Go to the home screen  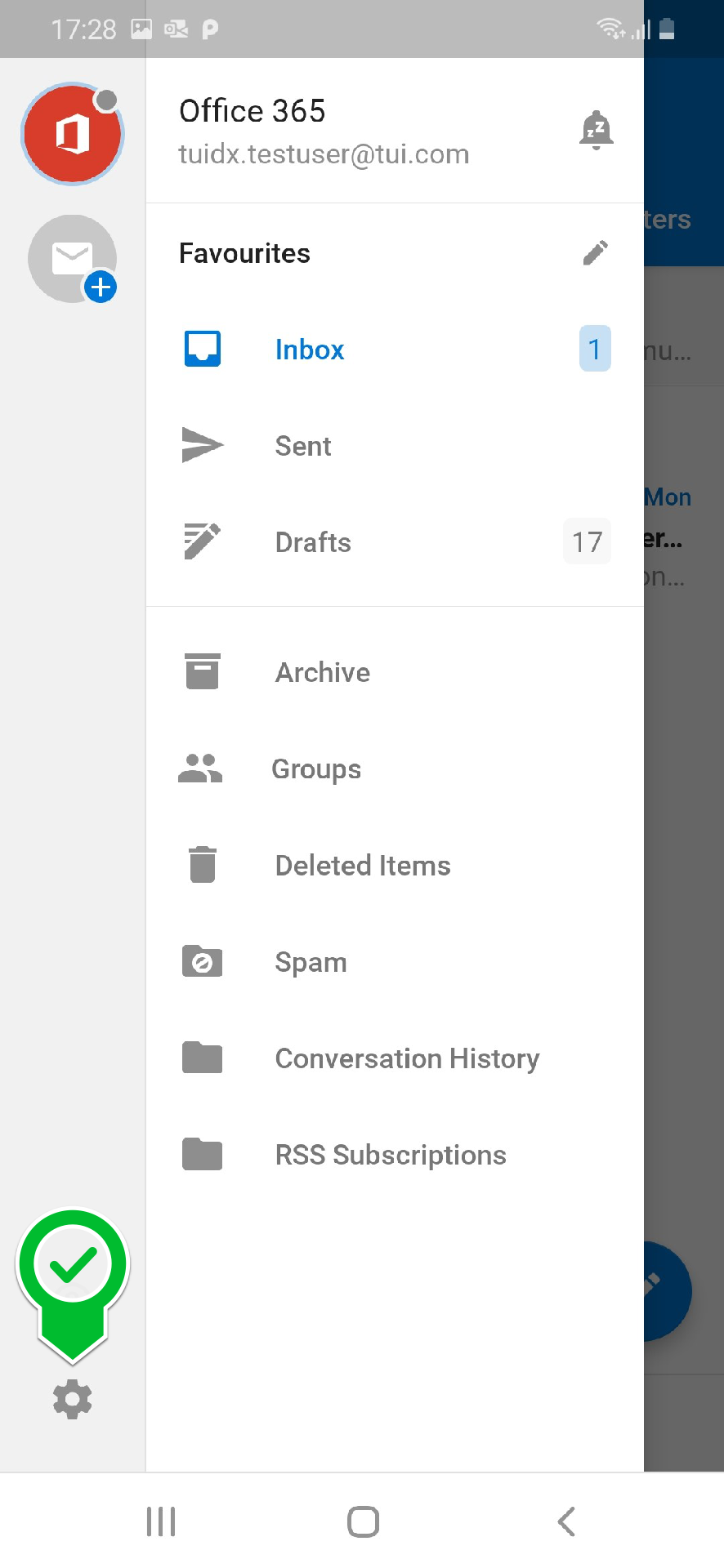click(x=363, y=1521)
